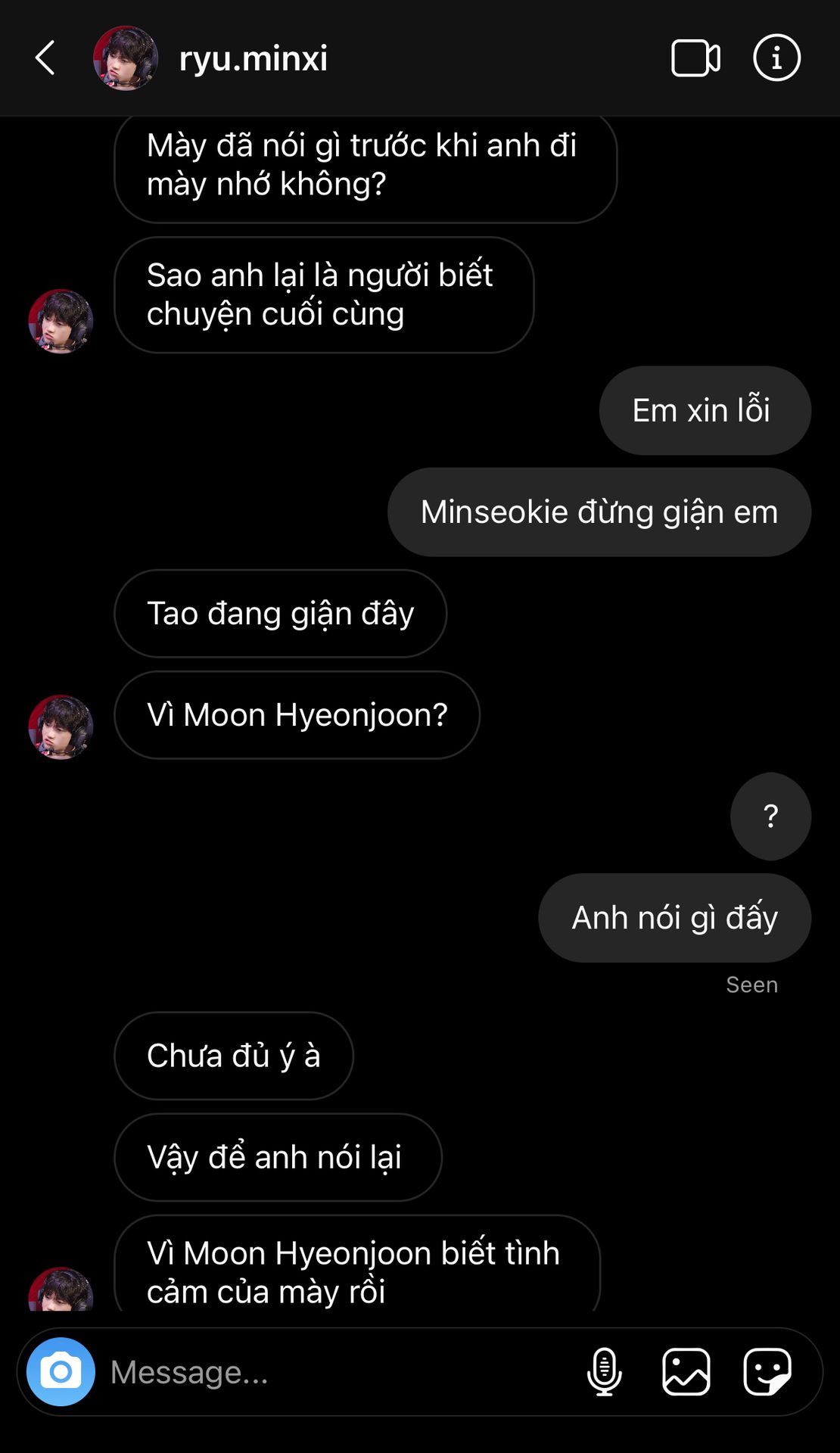The image size is (840, 1453).
Task: Open the camera to send a photo
Action: coord(61,1371)
